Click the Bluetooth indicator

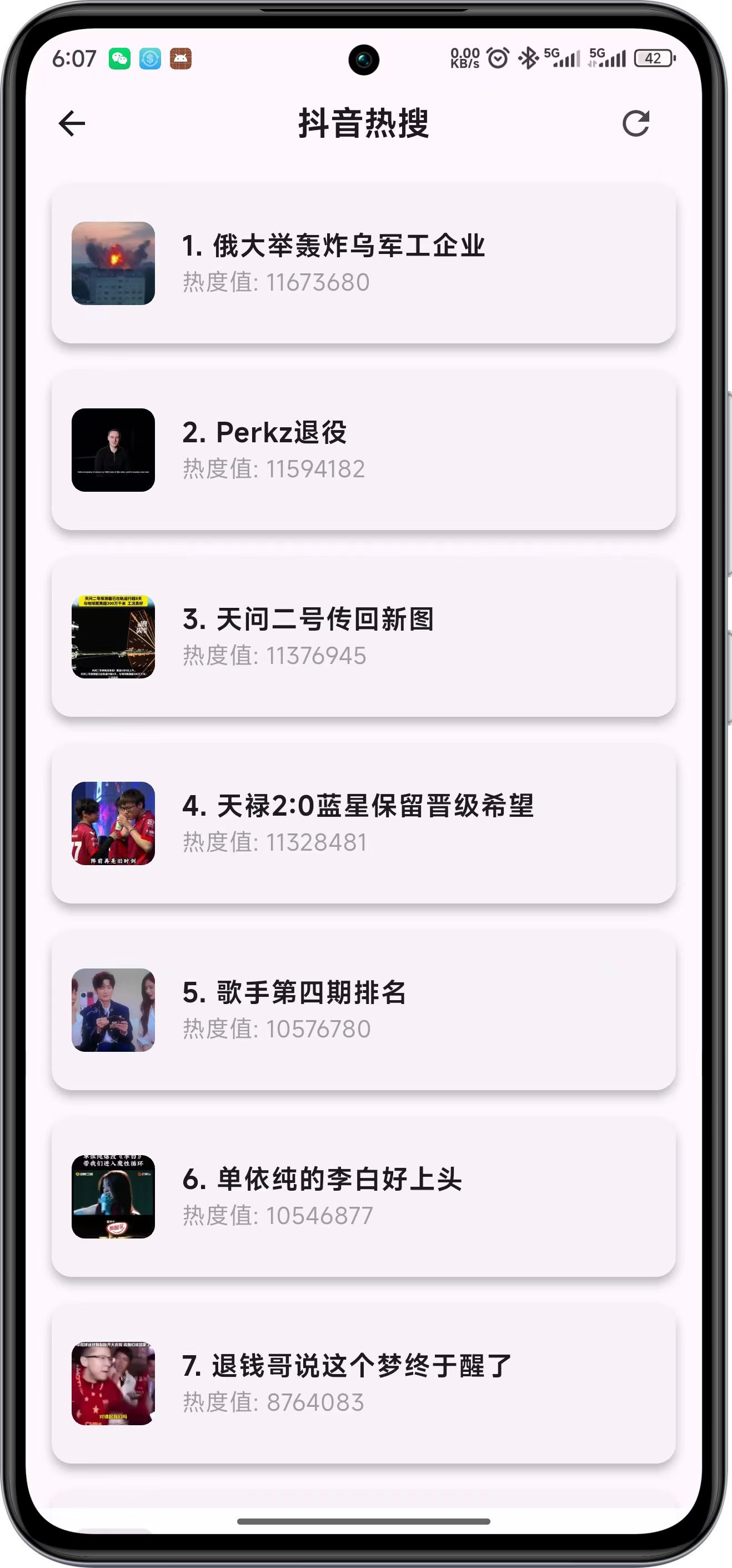point(527,57)
